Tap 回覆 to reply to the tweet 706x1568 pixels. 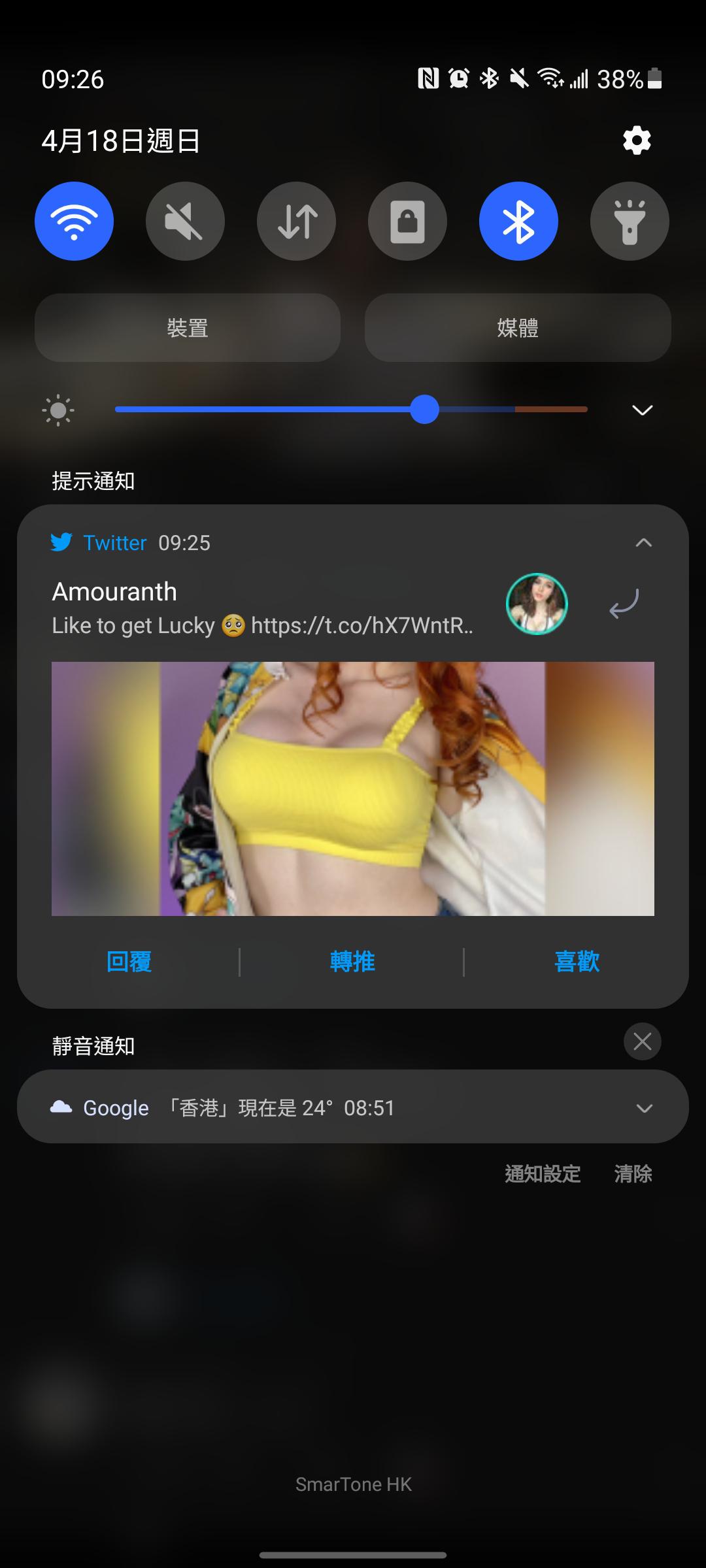pos(129,962)
